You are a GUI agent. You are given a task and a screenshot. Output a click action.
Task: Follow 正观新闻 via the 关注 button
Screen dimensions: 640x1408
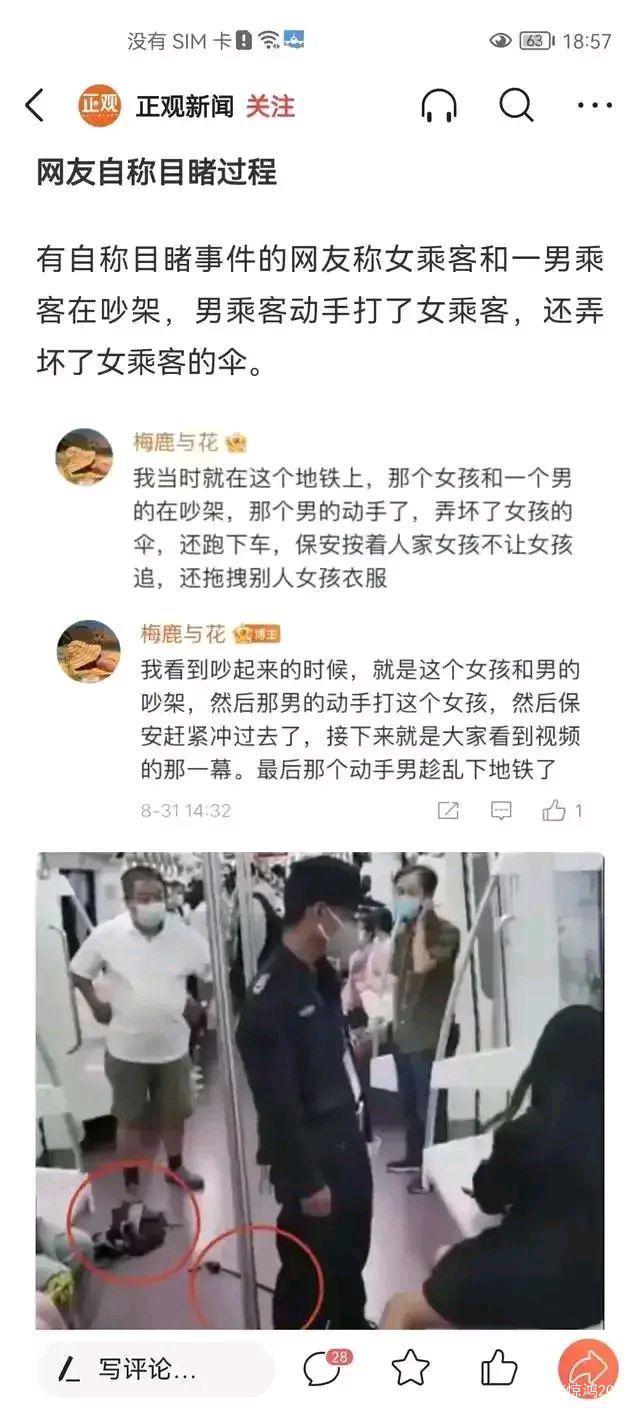(x=270, y=106)
